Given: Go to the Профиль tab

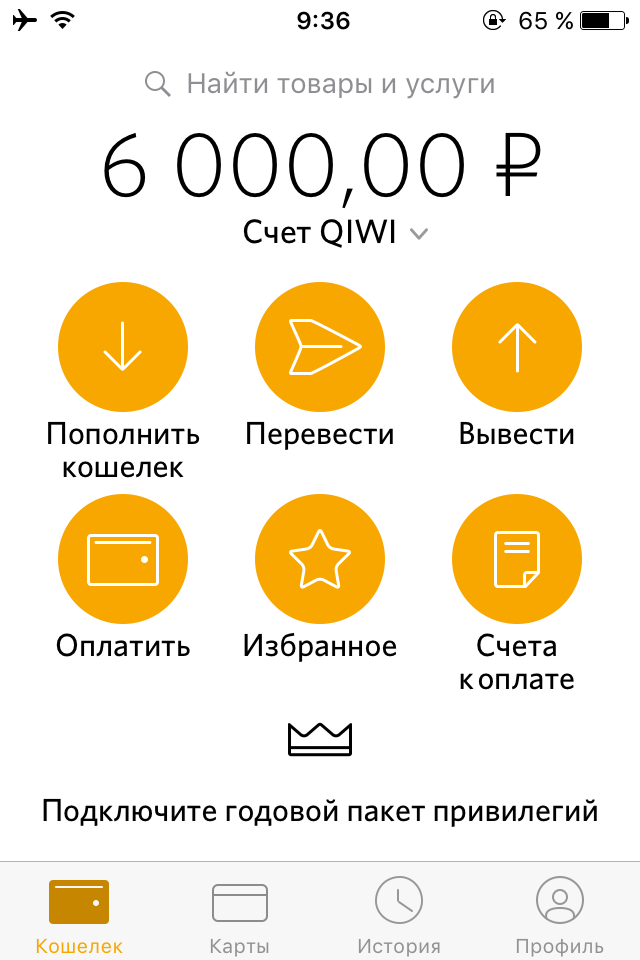Looking at the screenshot, I should [x=559, y=915].
